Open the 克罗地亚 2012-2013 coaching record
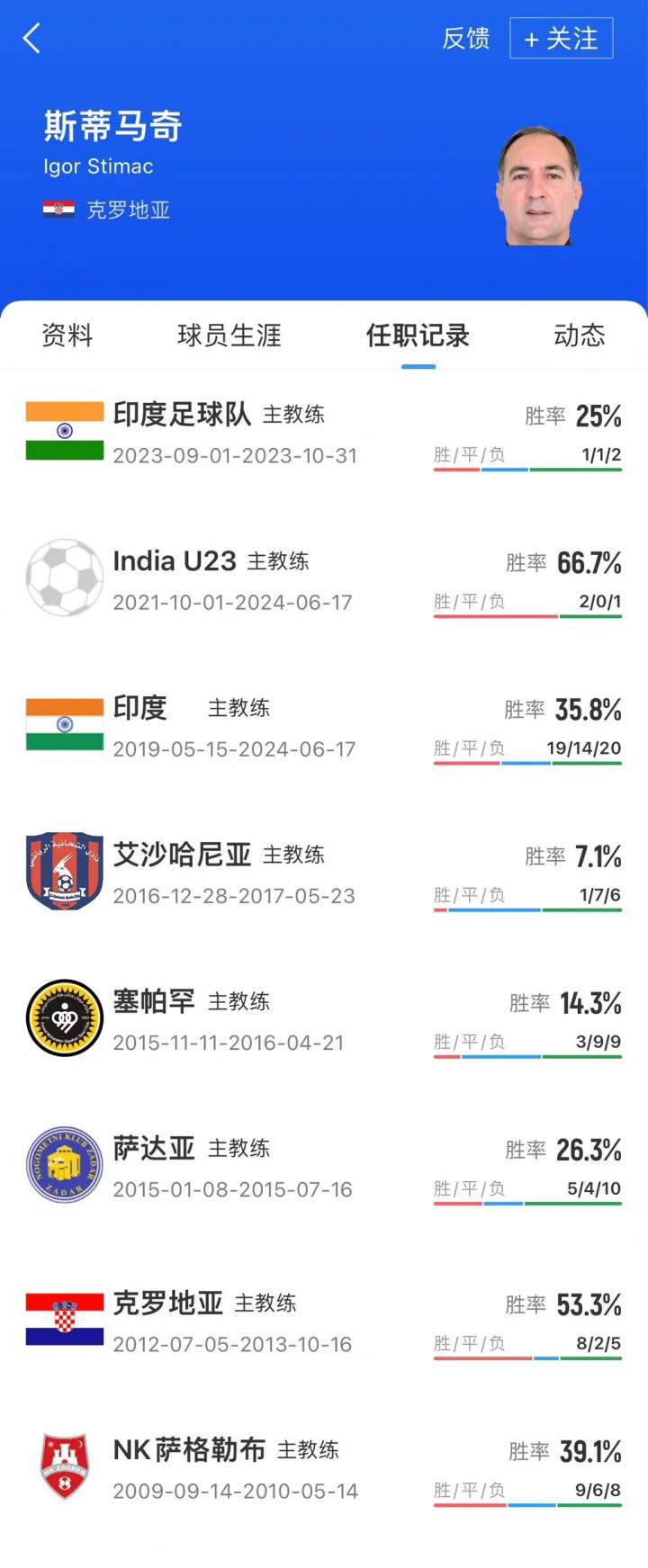The image size is (648, 1568). tap(324, 1321)
